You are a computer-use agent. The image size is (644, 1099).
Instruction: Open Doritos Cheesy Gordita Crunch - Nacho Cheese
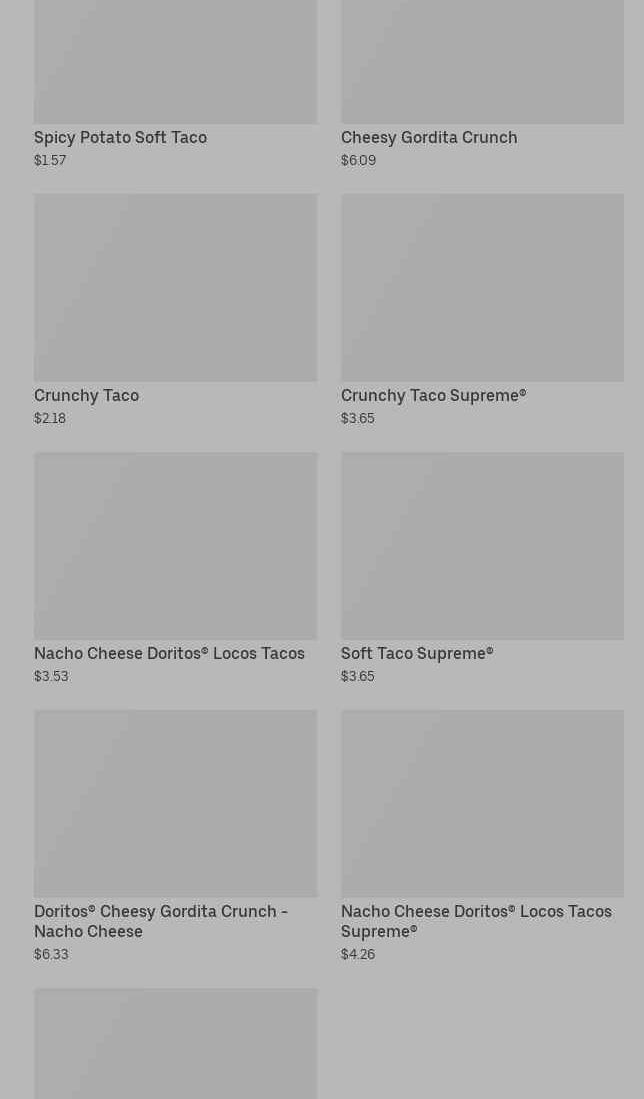point(175,836)
